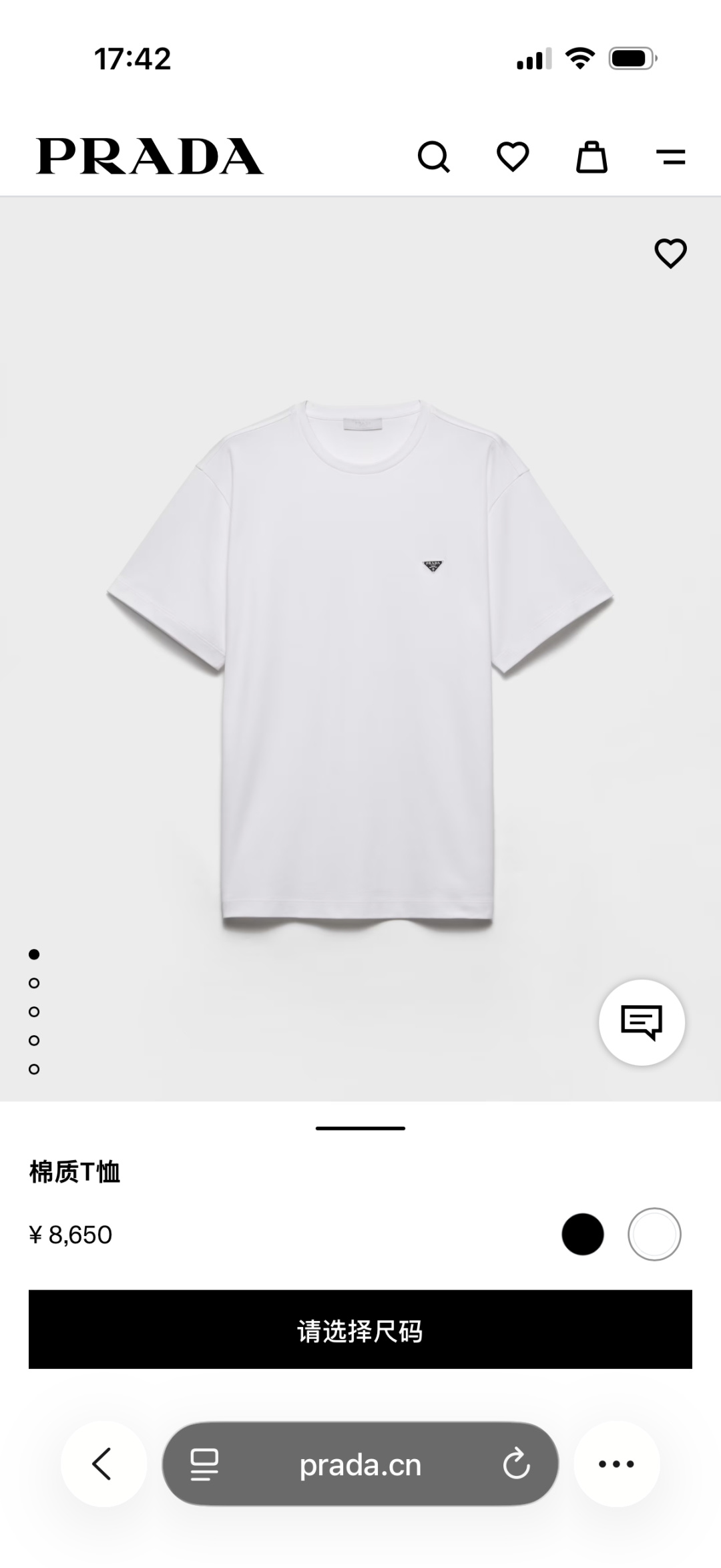Open the browser more options ellipsis icon
The image size is (721, 1568).
pos(616,1464)
